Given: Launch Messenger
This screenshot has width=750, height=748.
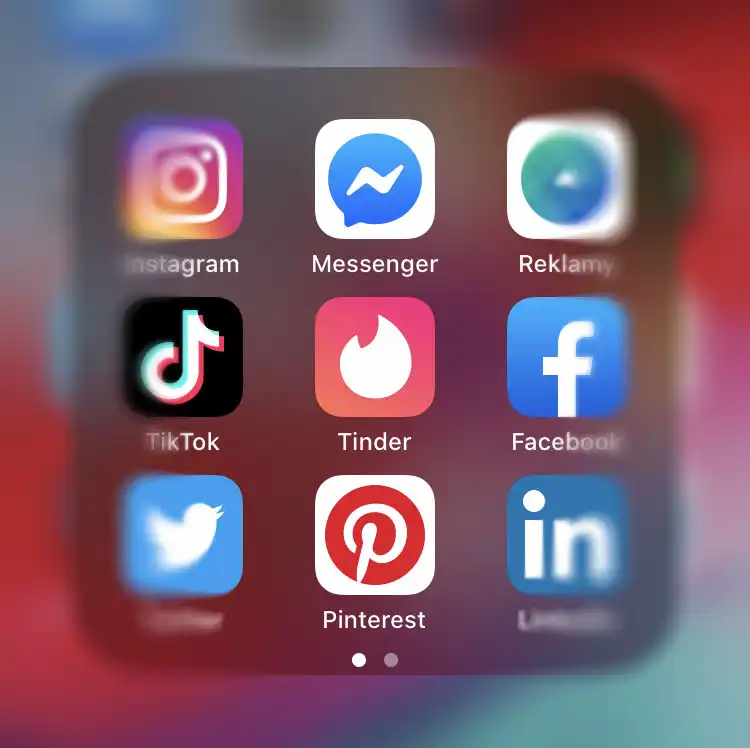Looking at the screenshot, I should [375, 180].
